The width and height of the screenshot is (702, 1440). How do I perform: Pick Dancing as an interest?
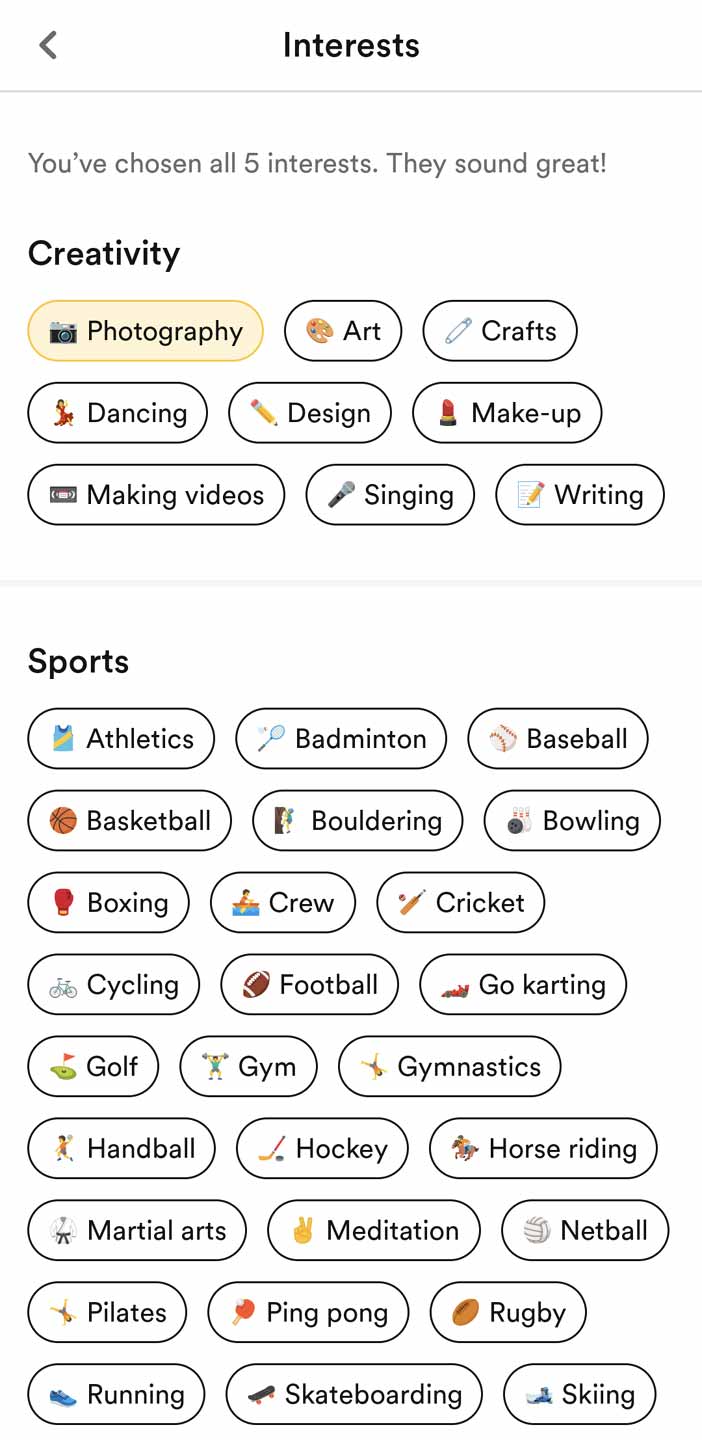tap(118, 413)
